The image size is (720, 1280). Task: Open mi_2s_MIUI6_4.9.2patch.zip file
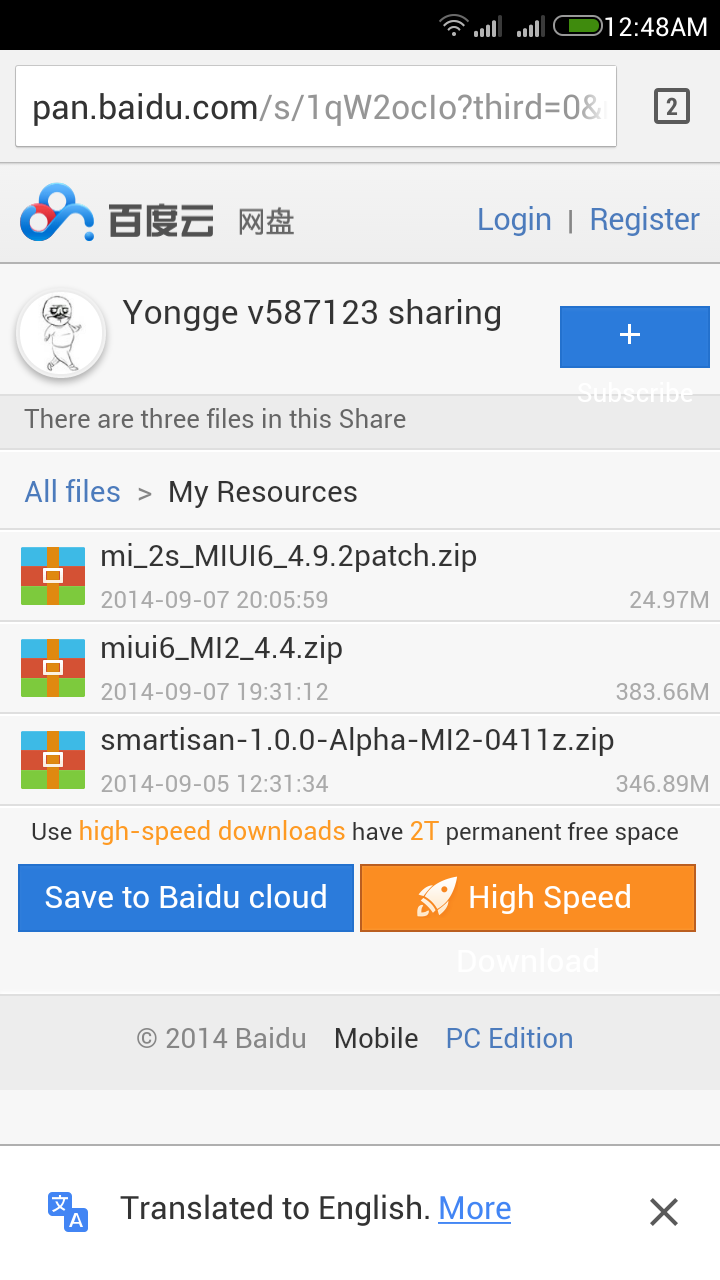coord(360,575)
